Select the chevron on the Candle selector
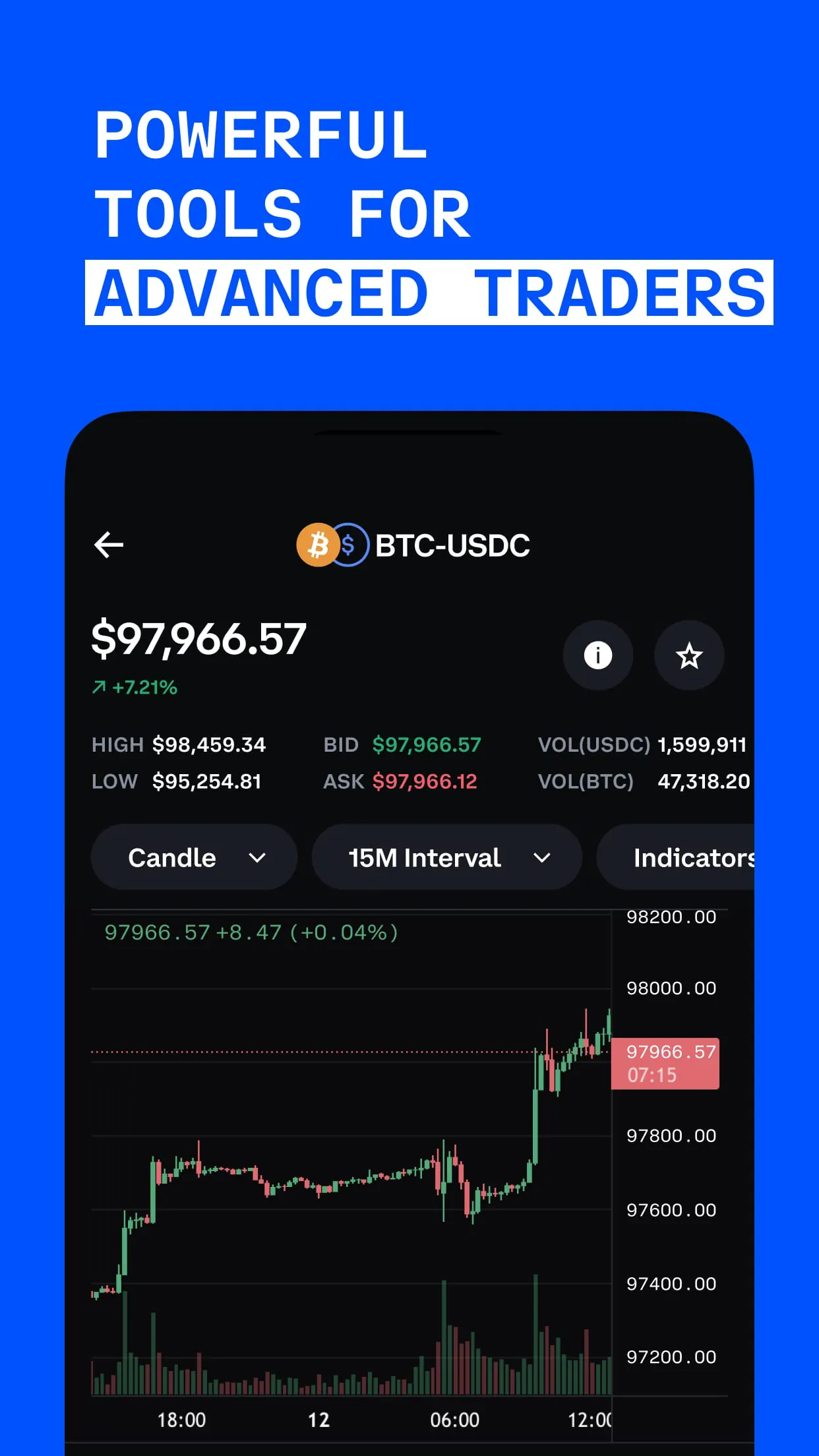819x1456 pixels. pos(258,857)
